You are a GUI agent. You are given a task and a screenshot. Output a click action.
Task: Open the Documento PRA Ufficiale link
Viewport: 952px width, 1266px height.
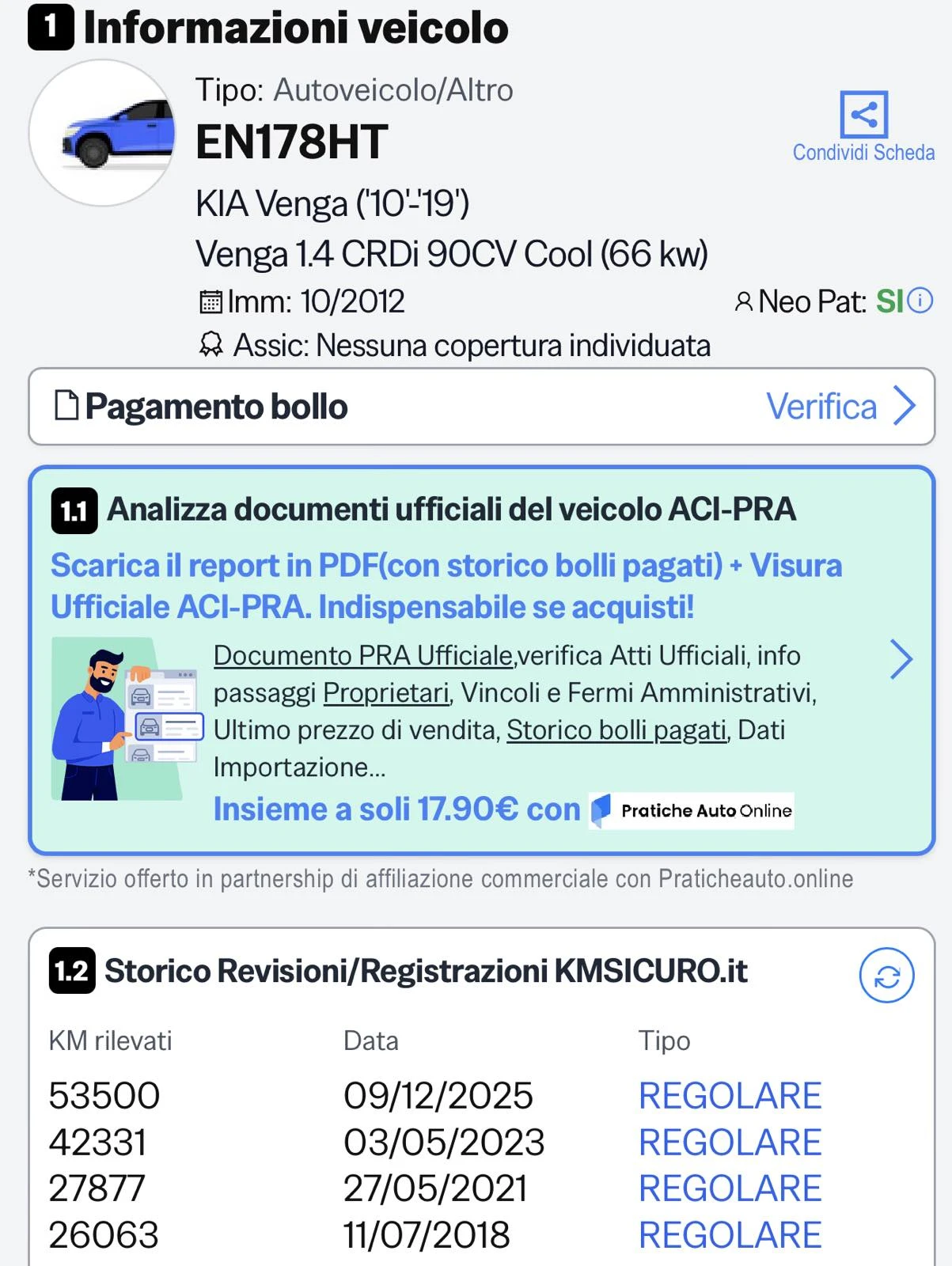tap(363, 656)
